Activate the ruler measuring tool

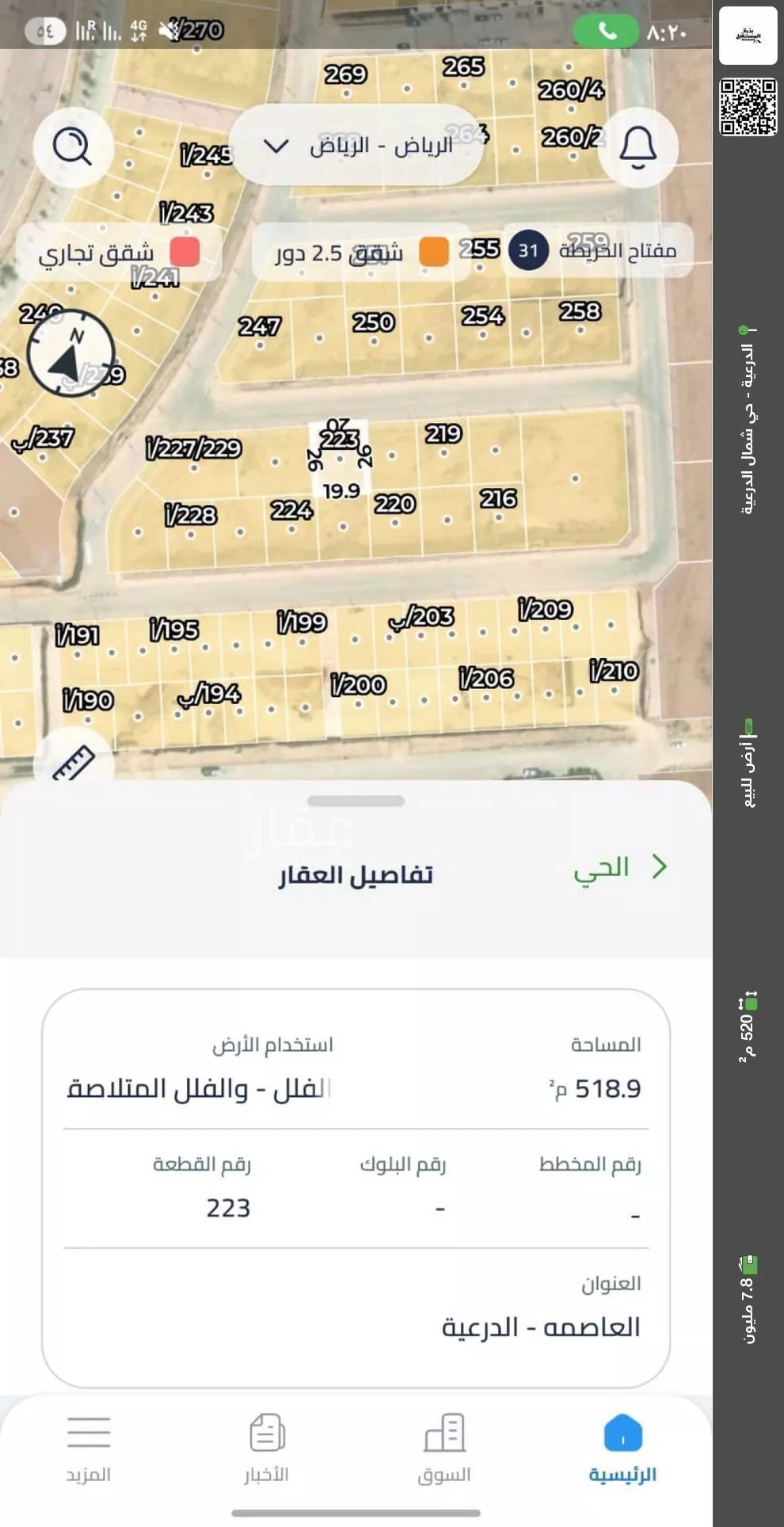(x=74, y=762)
